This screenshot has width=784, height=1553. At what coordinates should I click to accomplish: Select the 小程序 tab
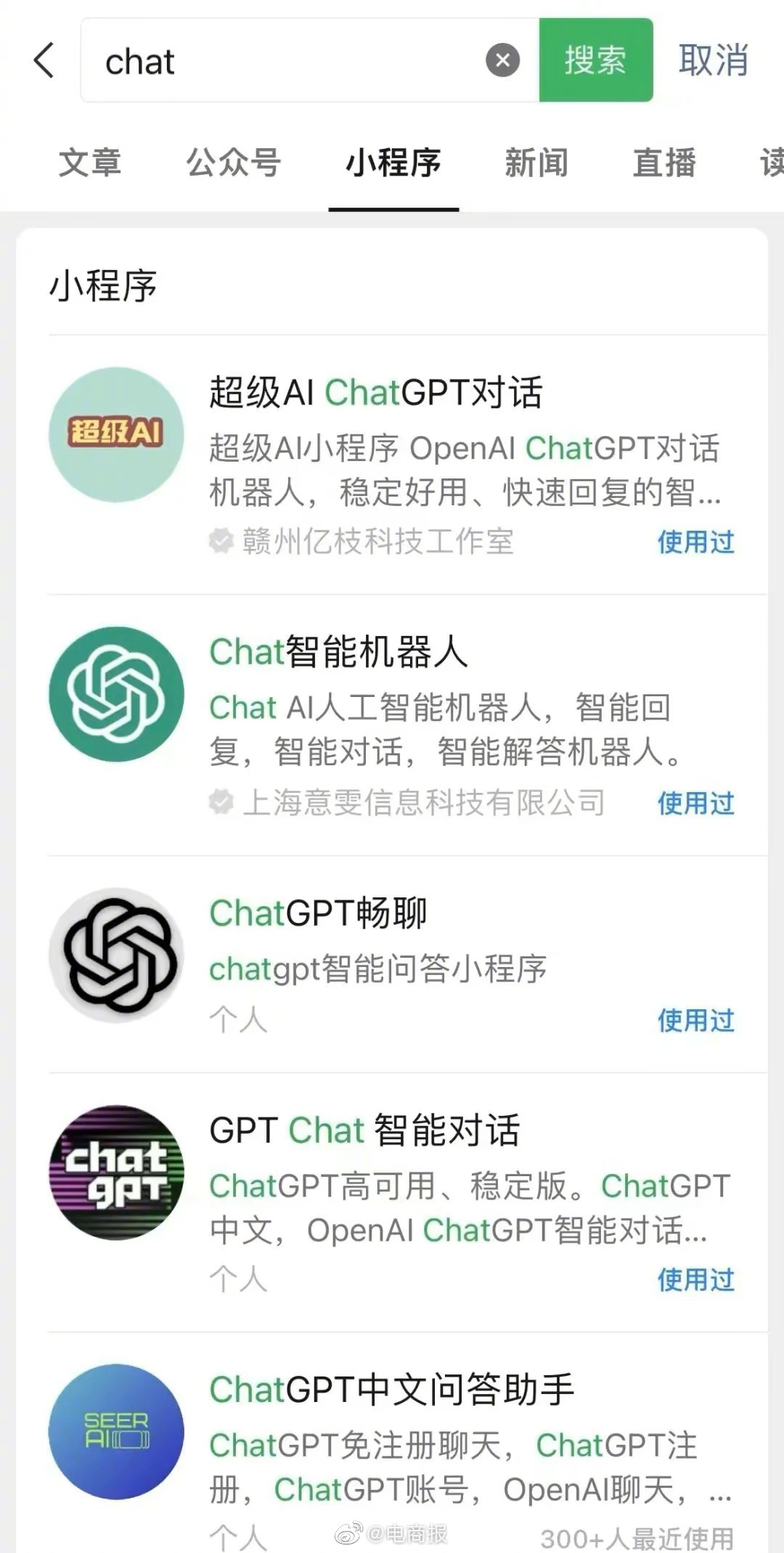[x=393, y=163]
